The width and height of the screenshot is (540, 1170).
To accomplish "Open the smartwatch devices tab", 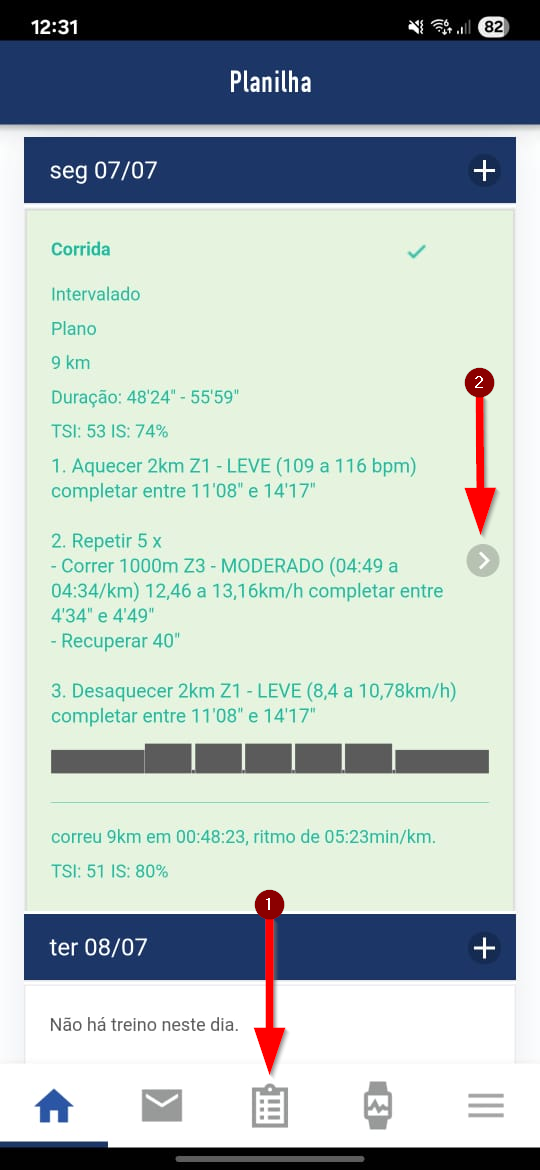I will 377,1105.
